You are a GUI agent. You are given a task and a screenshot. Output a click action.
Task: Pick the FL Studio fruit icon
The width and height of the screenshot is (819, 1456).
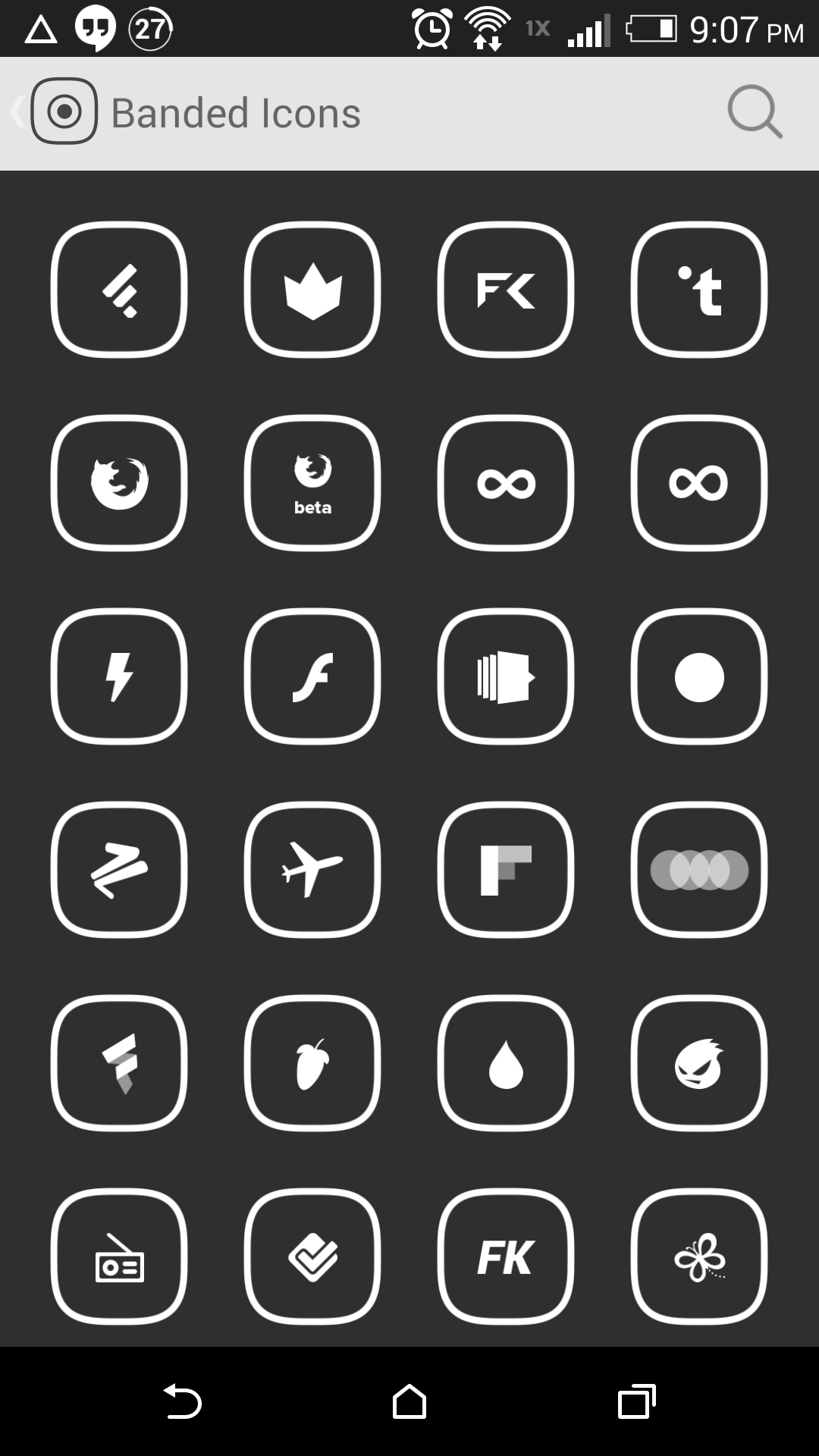(x=312, y=1063)
